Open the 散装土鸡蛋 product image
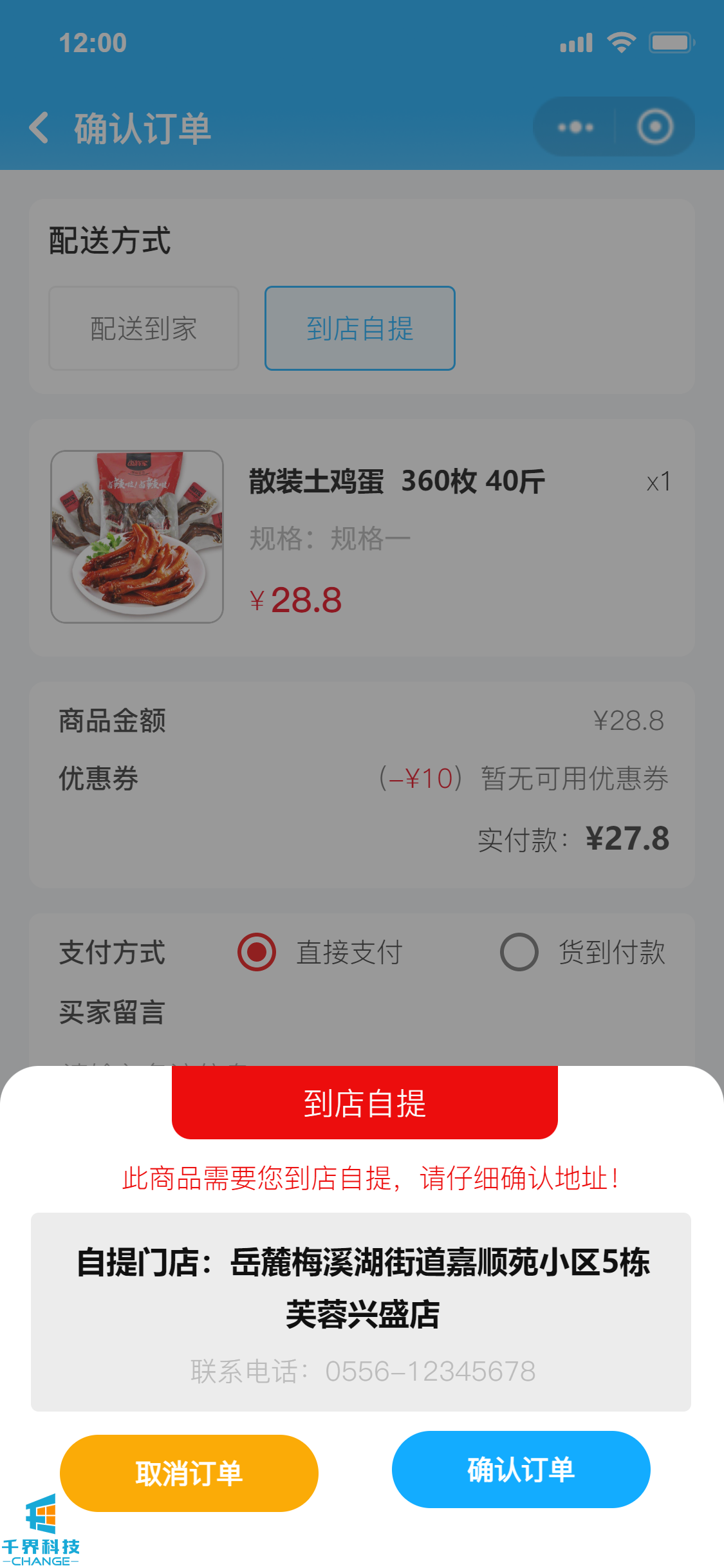Image resolution: width=724 pixels, height=1568 pixels. coord(137,537)
